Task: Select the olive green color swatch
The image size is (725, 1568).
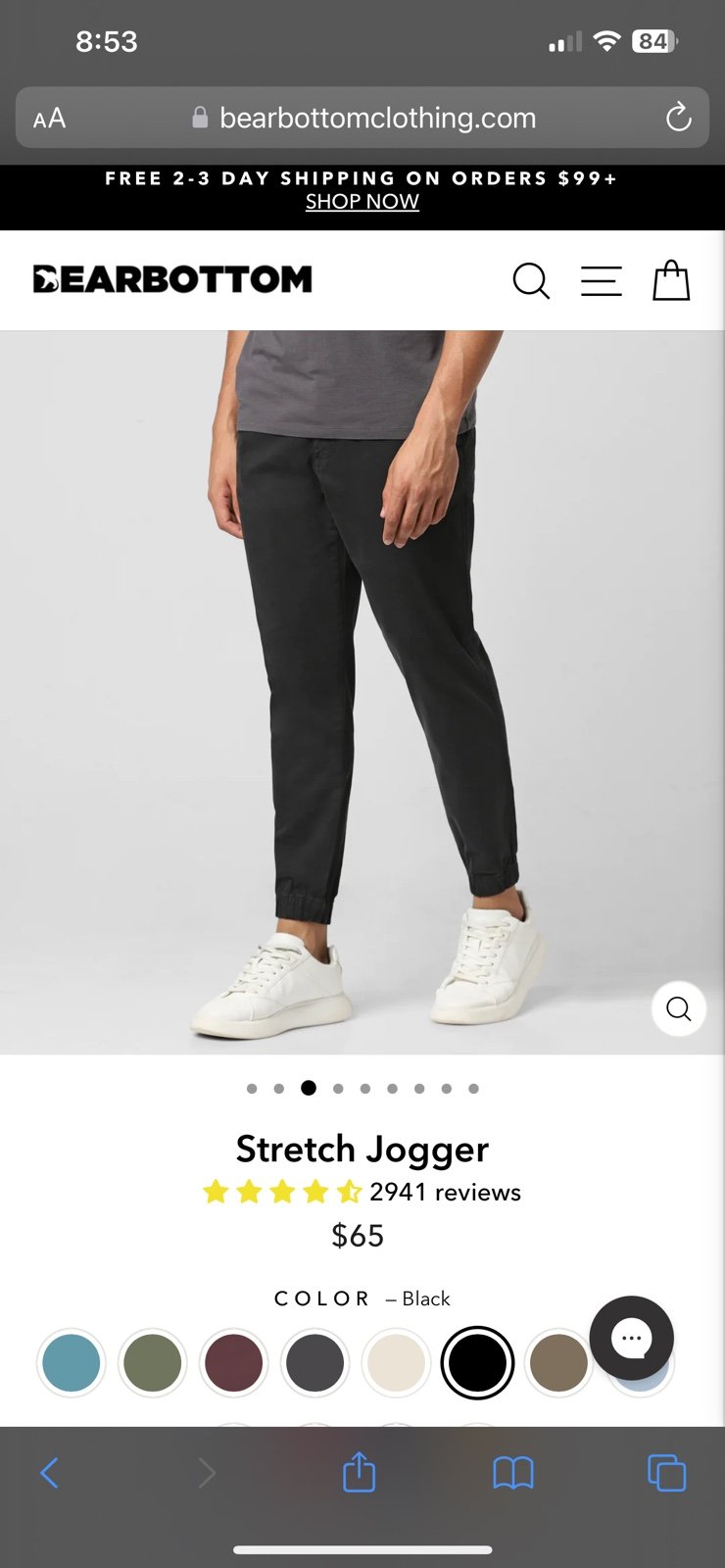Action: coord(153,1362)
